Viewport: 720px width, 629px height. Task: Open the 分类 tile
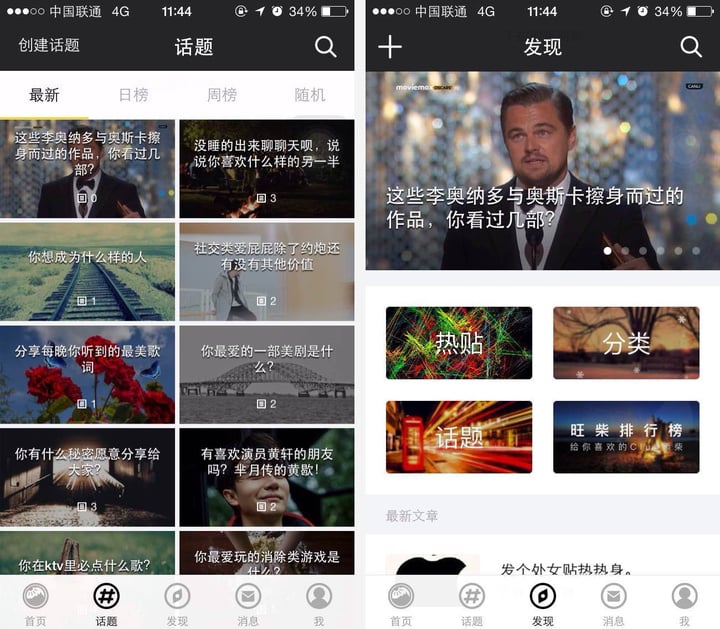click(x=626, y=343)
